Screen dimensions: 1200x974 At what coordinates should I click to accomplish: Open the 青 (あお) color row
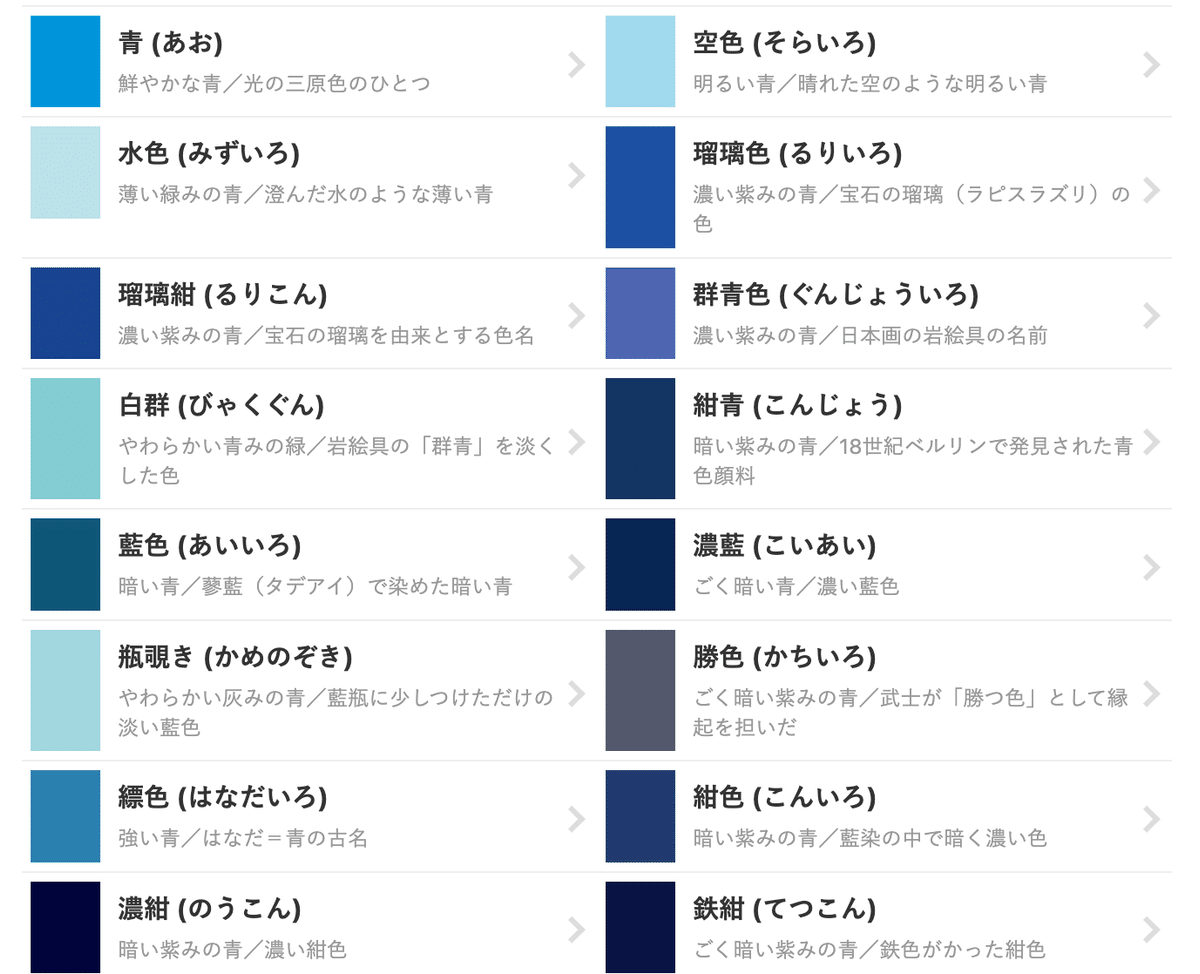[300, 62]
